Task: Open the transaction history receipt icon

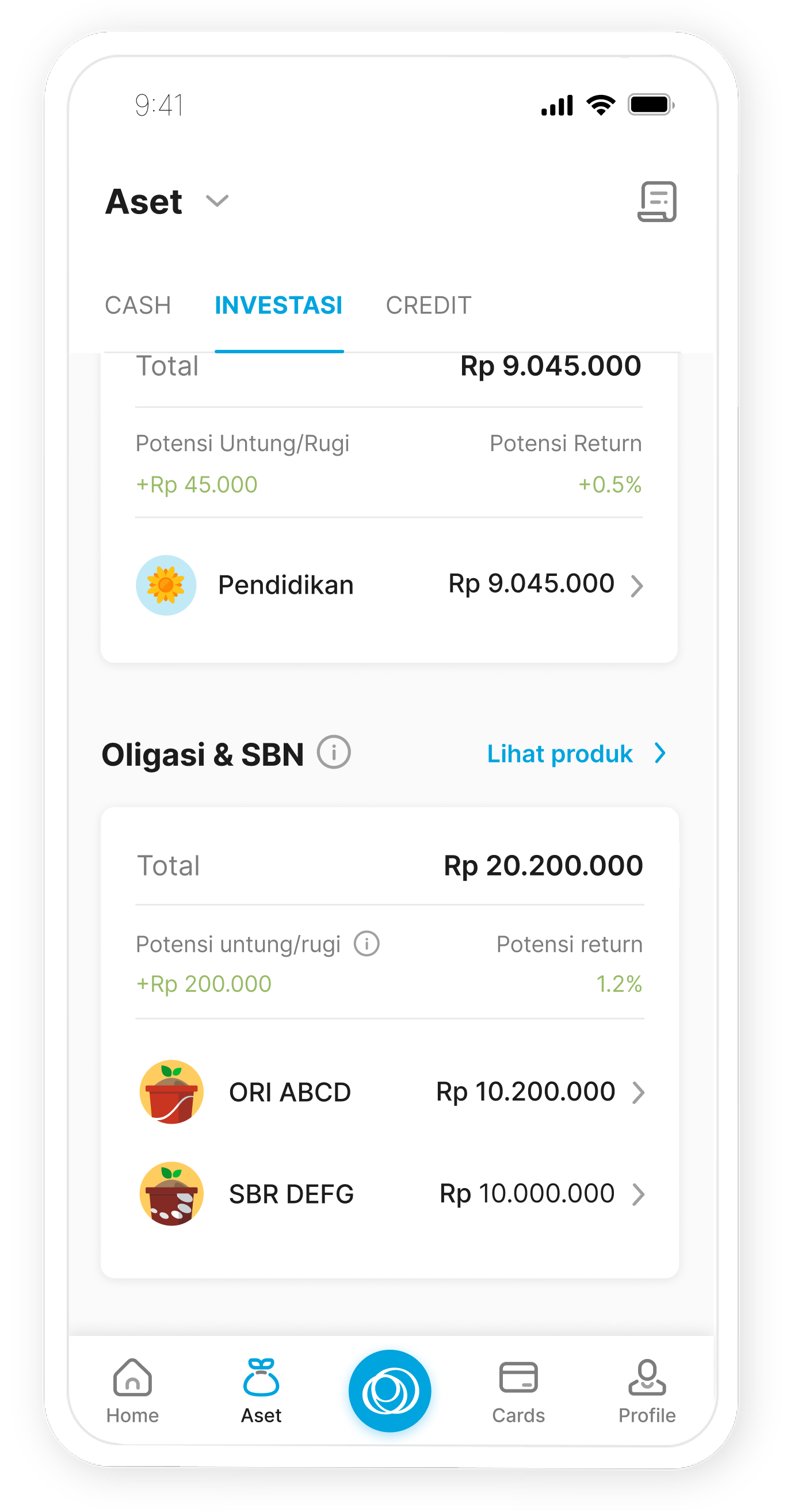Action: (656, 202)
